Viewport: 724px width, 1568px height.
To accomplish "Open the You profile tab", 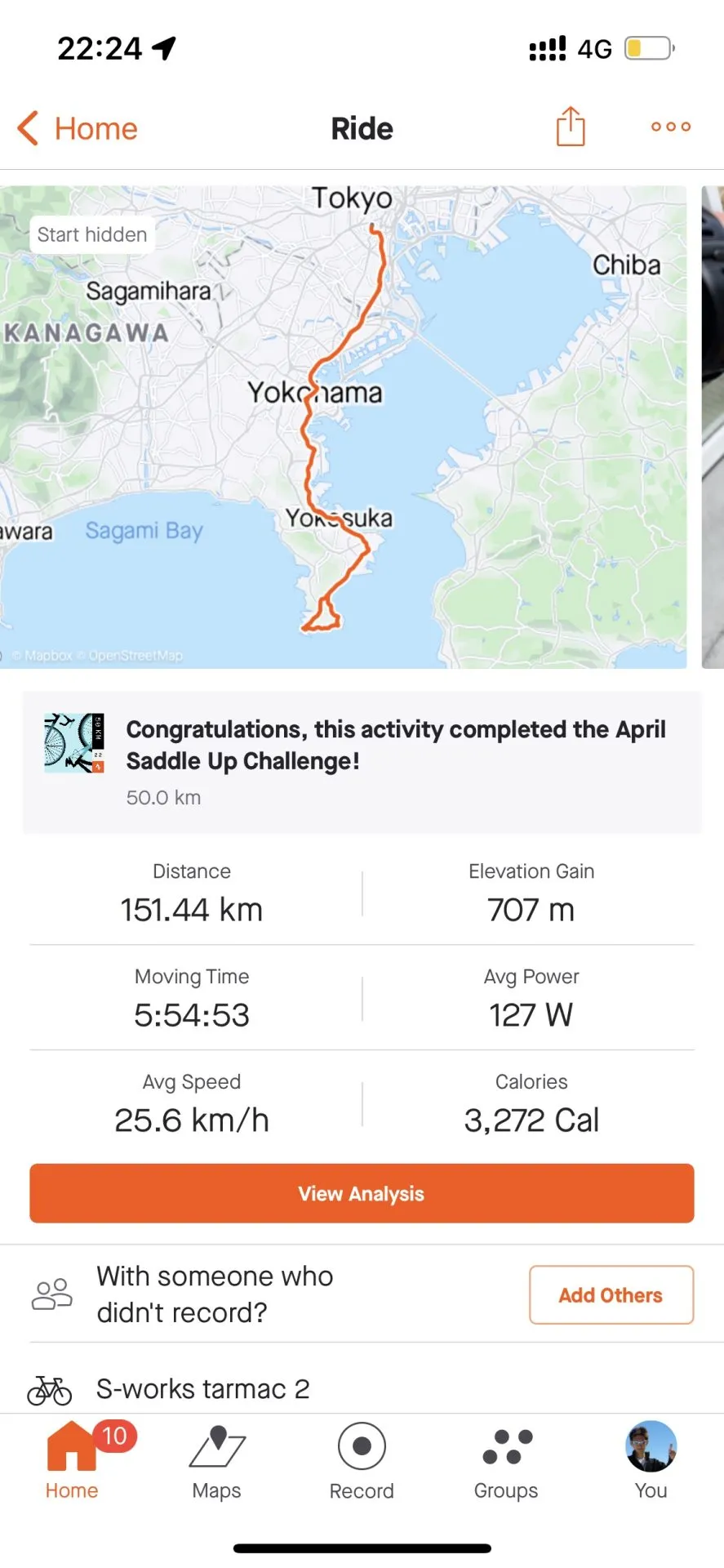I will [x=651, y=1462].
